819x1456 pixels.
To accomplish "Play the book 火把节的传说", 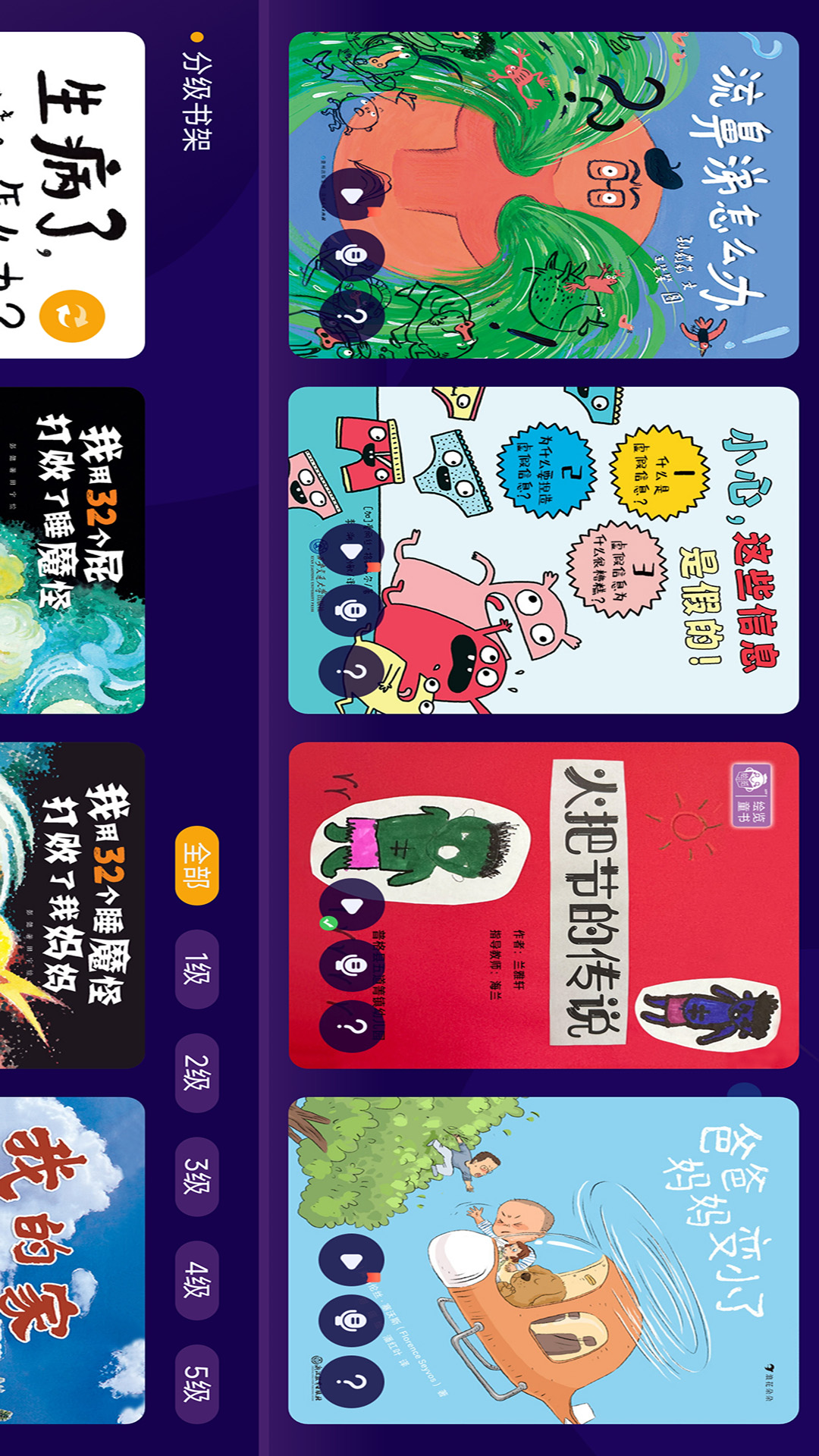I will pyautogui.click(x=350, y=905).
